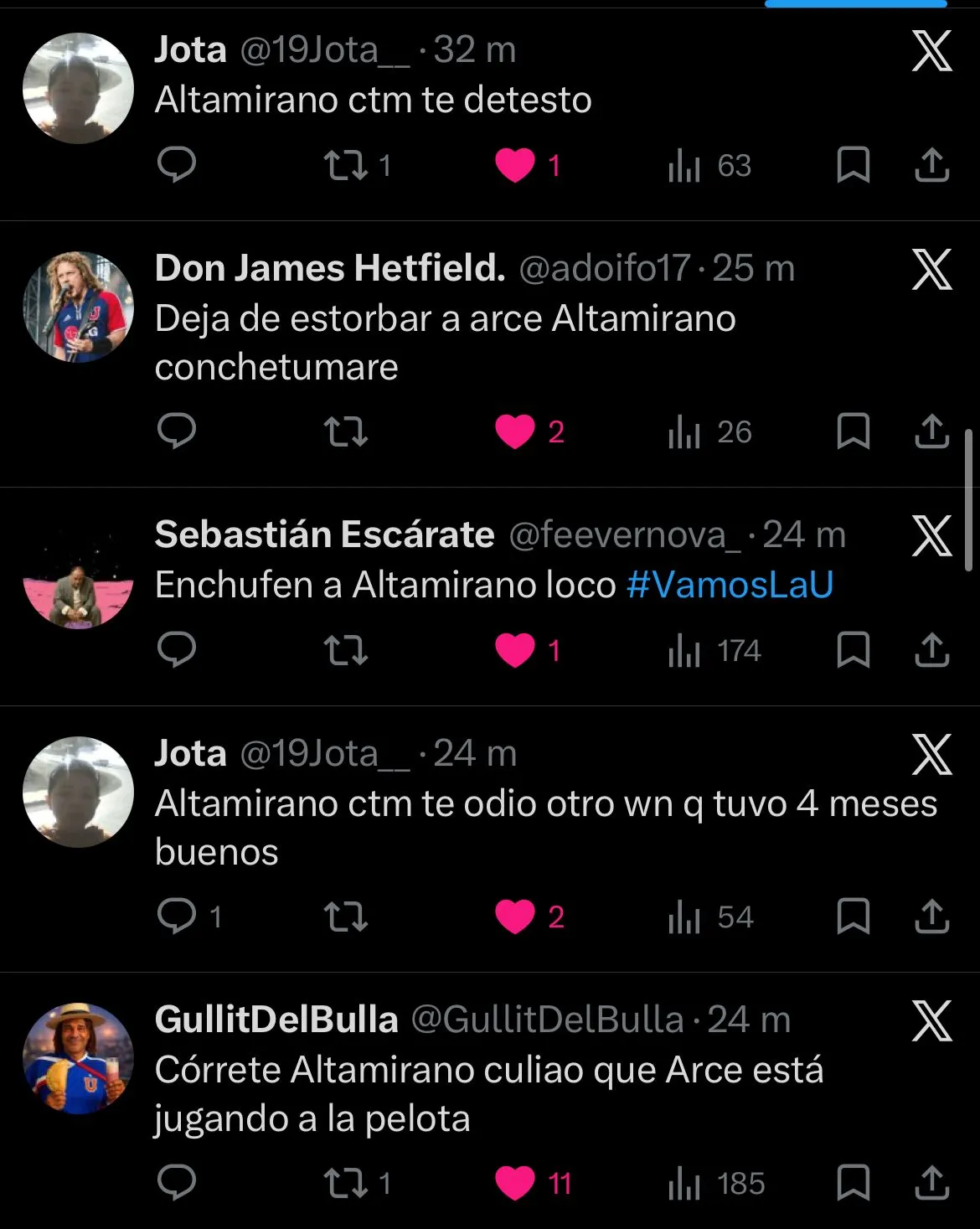Screen dimensions: 980x1229
Task: Open Sebastián Escárate's profile picture
Action: point(78,574)
